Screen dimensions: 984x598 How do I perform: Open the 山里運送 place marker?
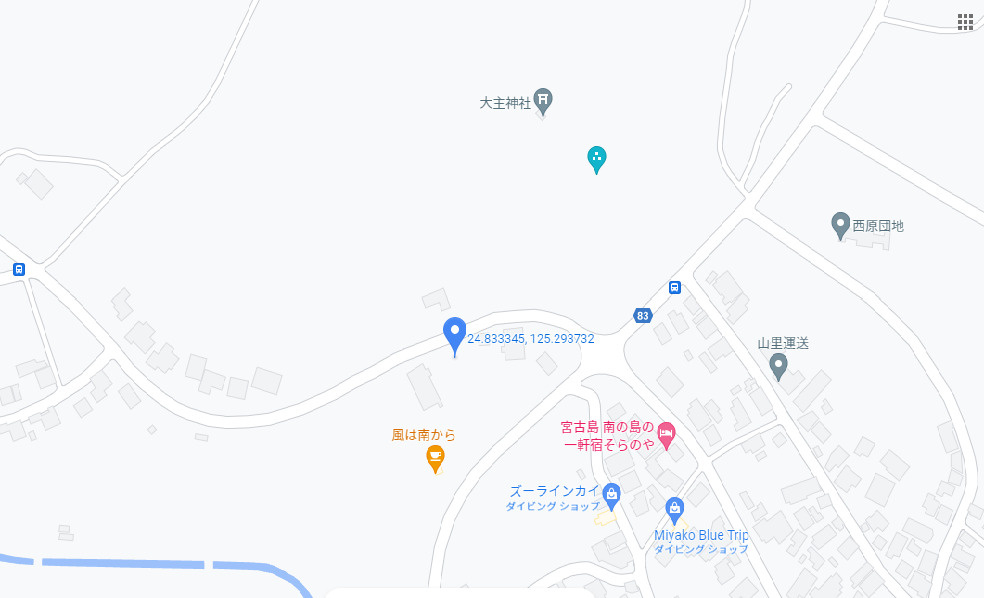[x=778, y=365]
